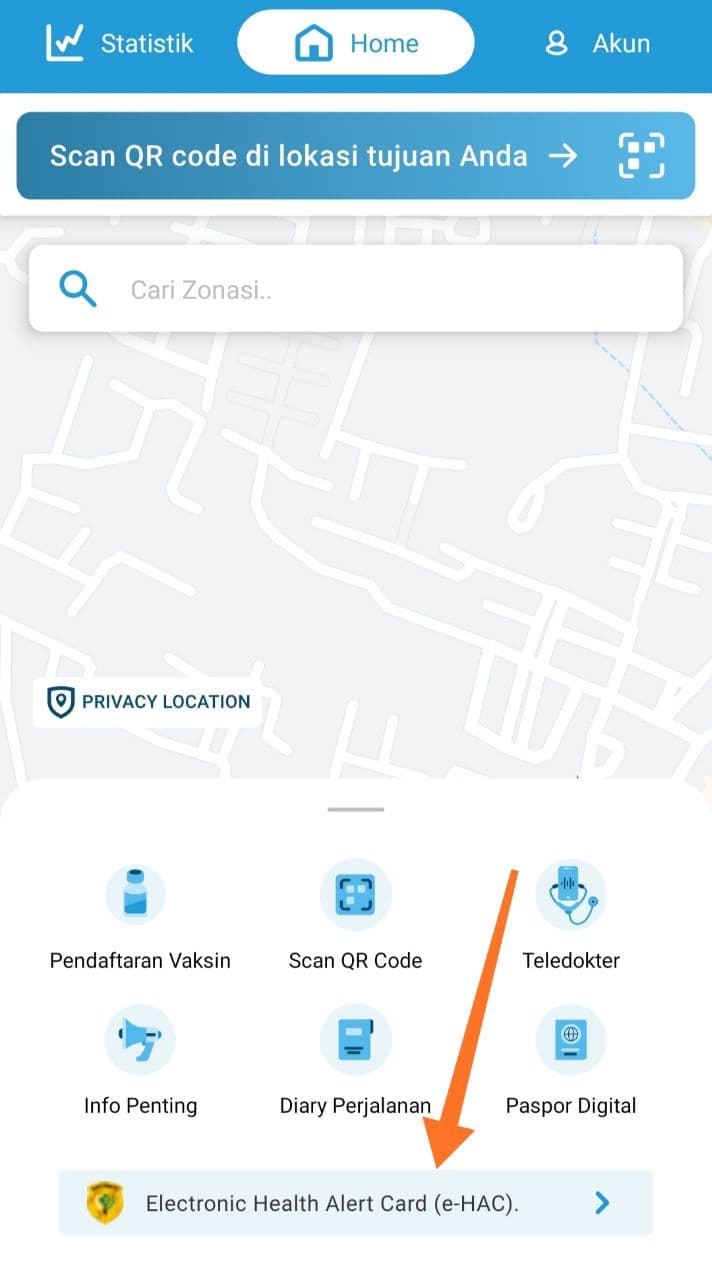Switch to the Statistik tab
712x1280 pixels.
tap(120, 43)
